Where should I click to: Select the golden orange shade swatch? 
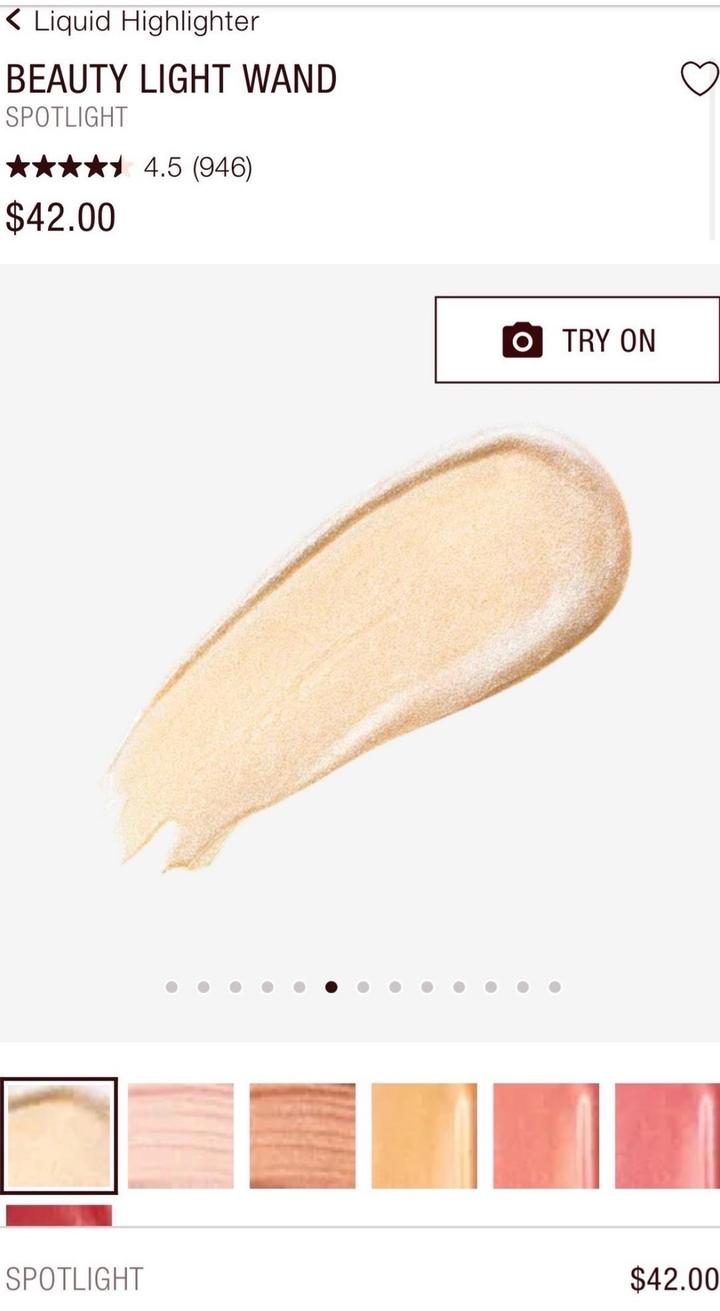tap(424, 1135)
